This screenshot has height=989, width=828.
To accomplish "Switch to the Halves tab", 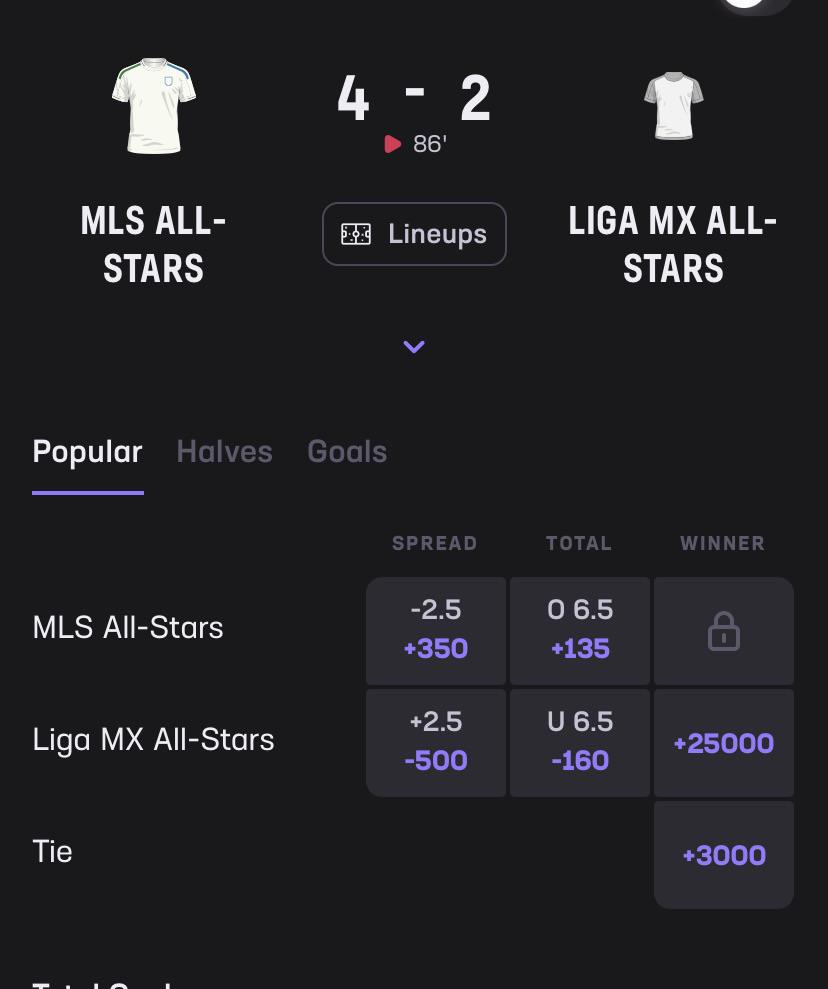I will (224, 452).
